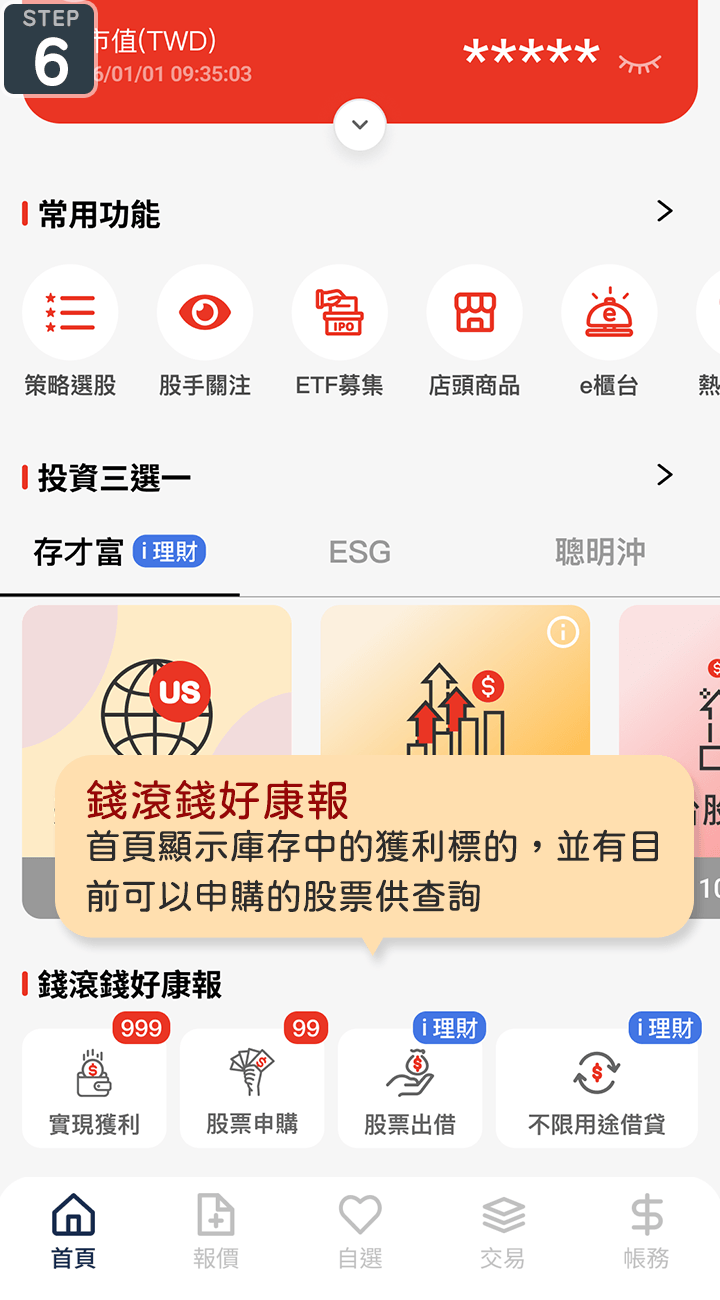Open 策略選股 shortcut

tap(70, 313)
